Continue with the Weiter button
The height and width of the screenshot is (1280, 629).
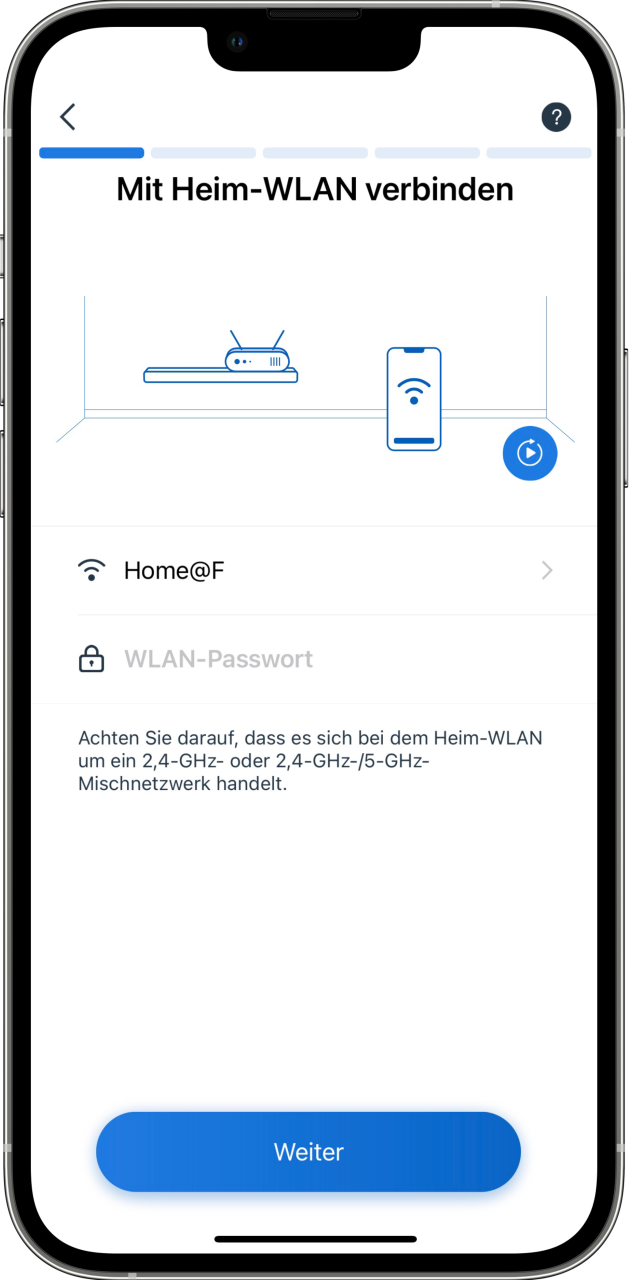click(x=308, y=1152)
